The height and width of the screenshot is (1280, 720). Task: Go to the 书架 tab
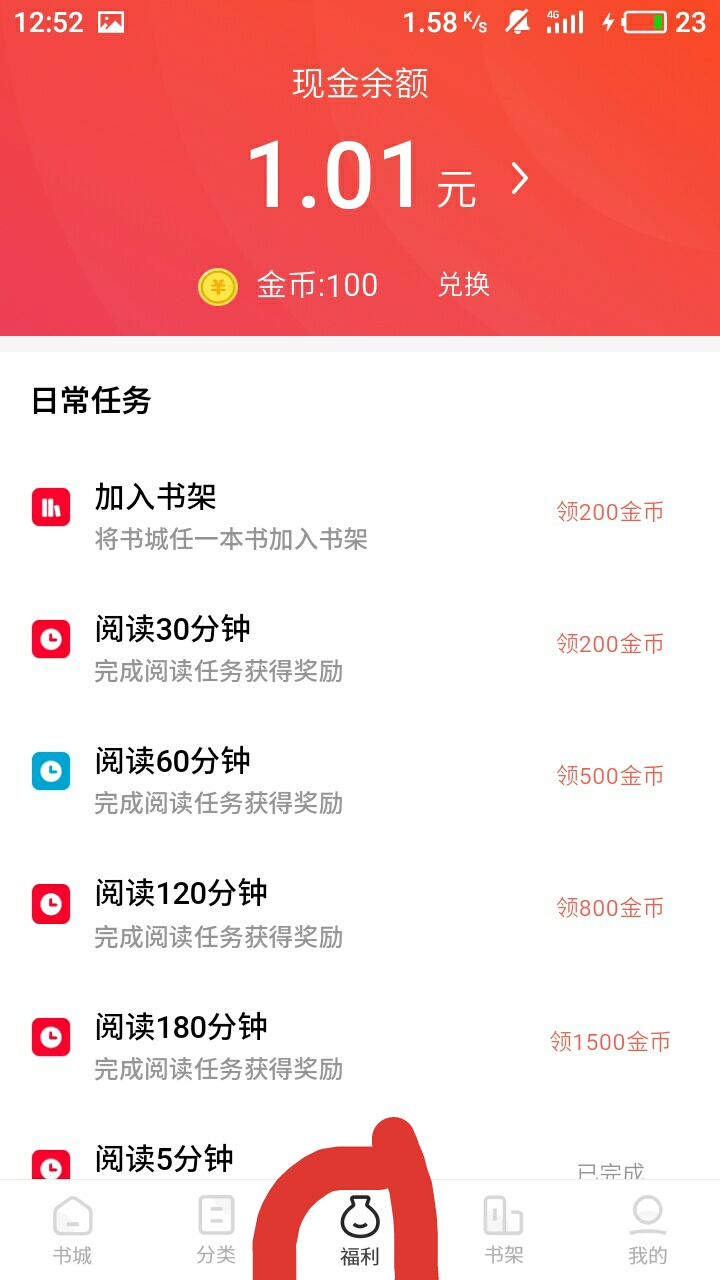point(503,1230)
